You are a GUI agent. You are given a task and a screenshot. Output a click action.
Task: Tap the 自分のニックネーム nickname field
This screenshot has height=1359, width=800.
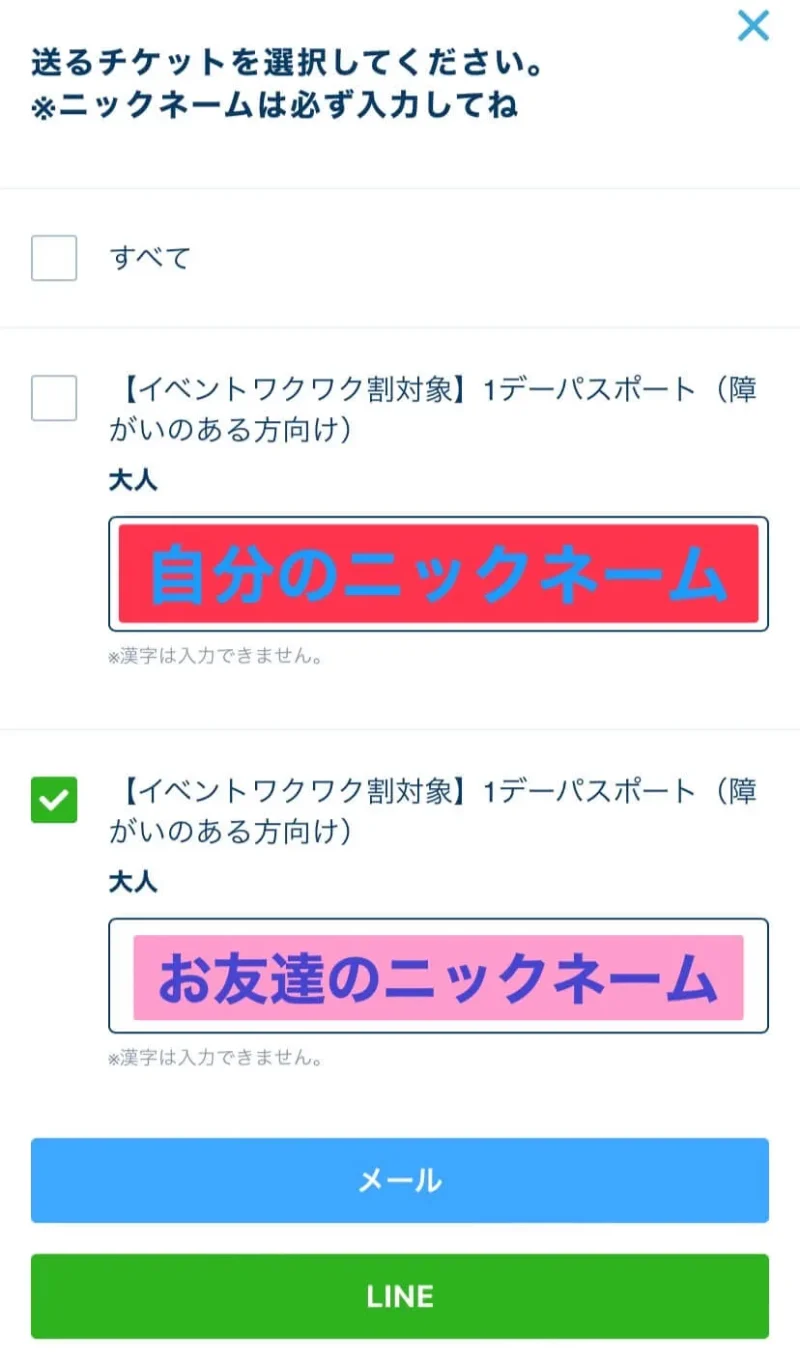tap(438, 574)
